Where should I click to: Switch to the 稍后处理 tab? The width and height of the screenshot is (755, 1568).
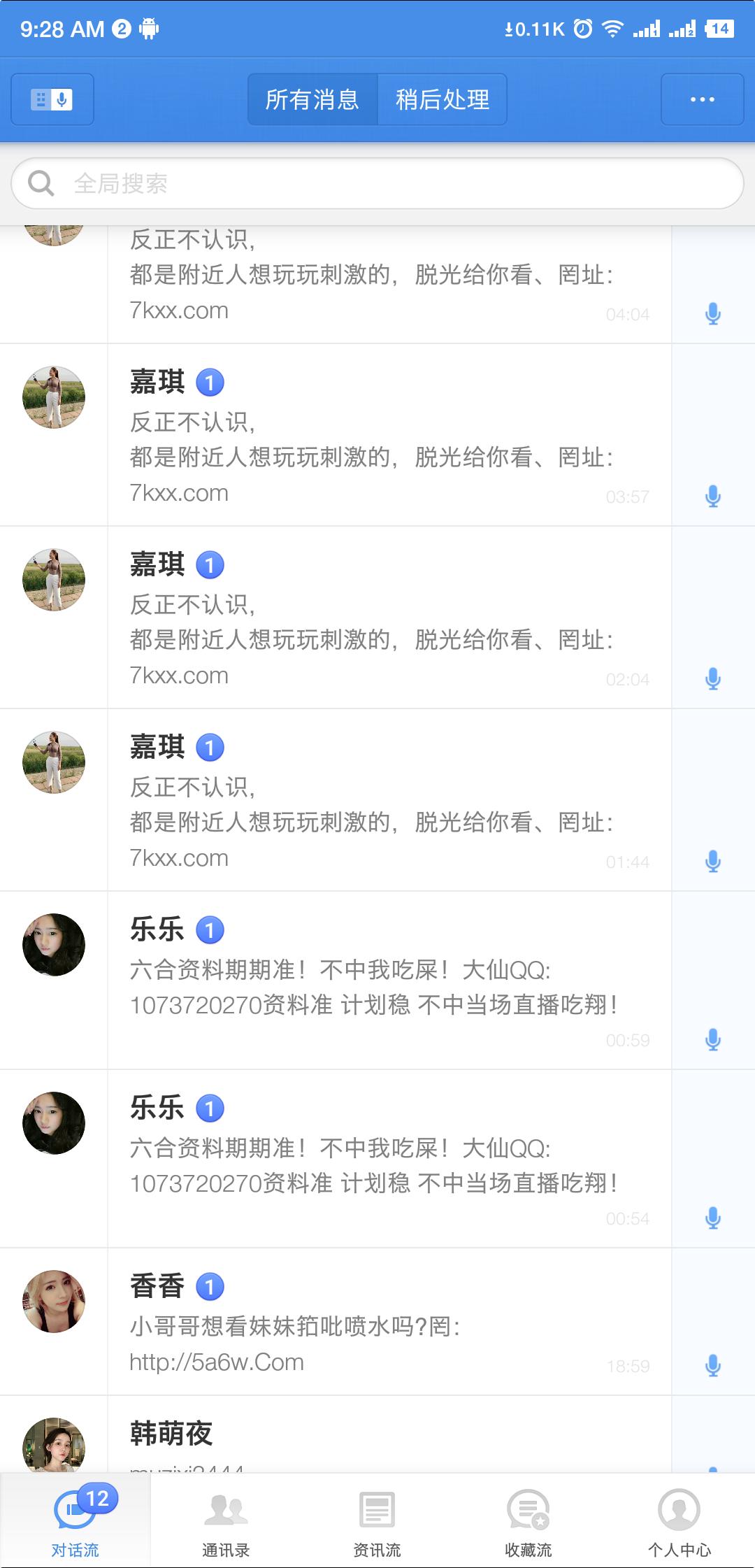tap(443, 99)
